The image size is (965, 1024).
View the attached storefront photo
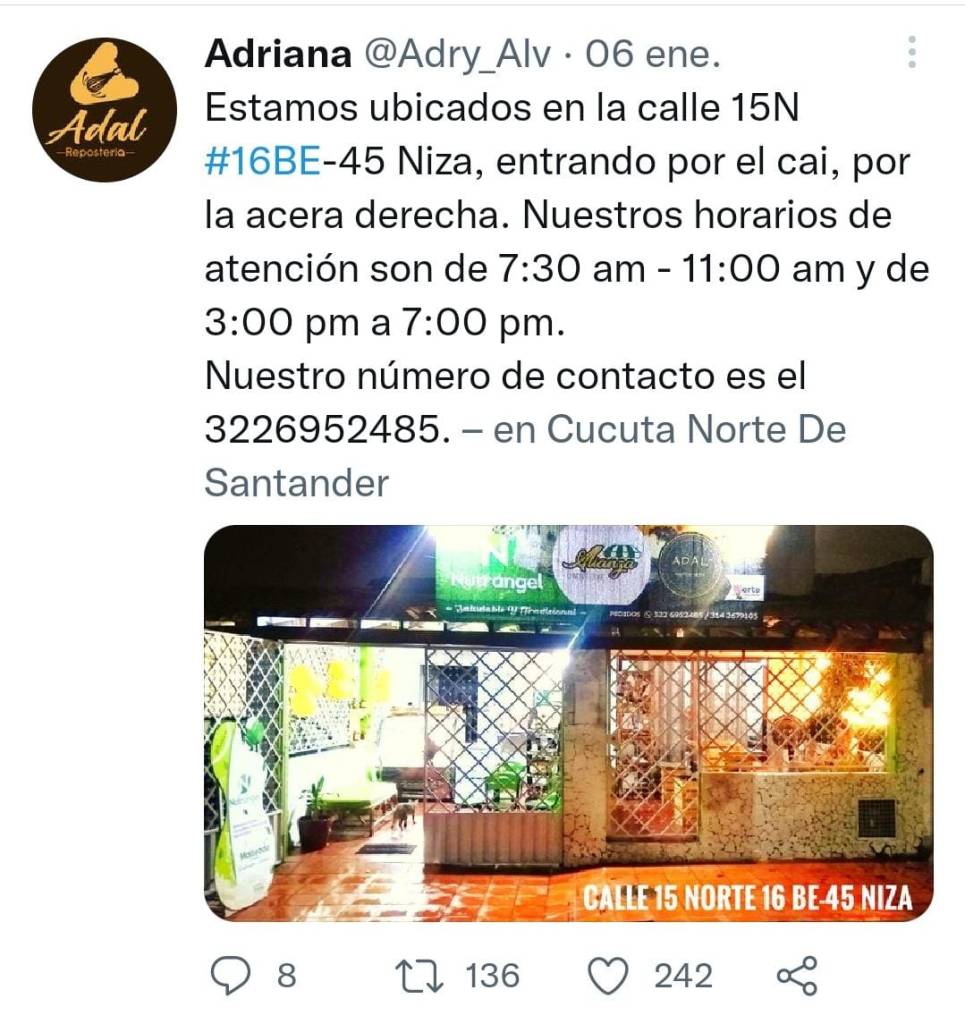click(x=569, y=723)
